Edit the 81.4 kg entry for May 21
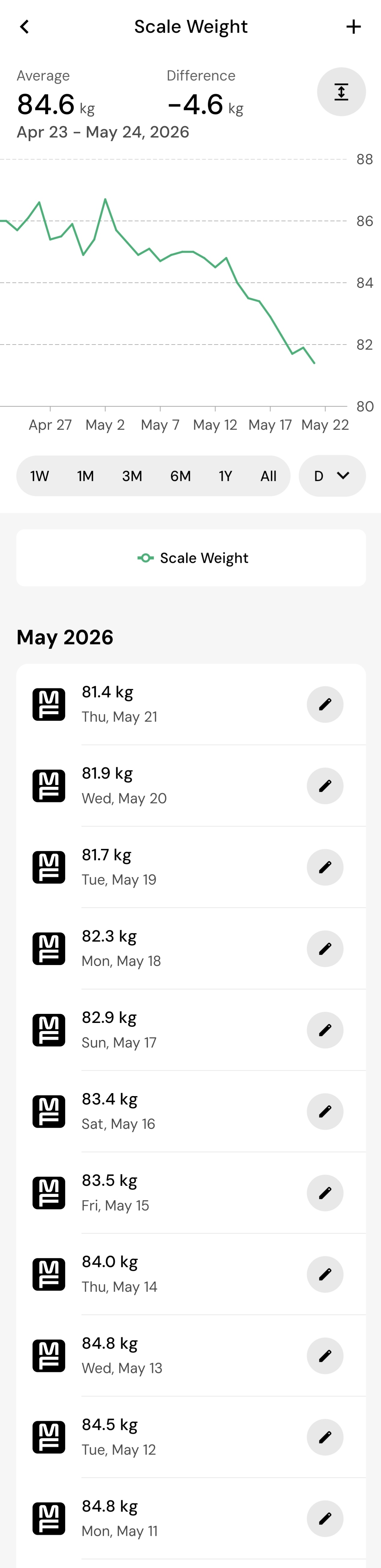Image resolution: width=381 pixels, height=1568 pixels. [325, 704]
